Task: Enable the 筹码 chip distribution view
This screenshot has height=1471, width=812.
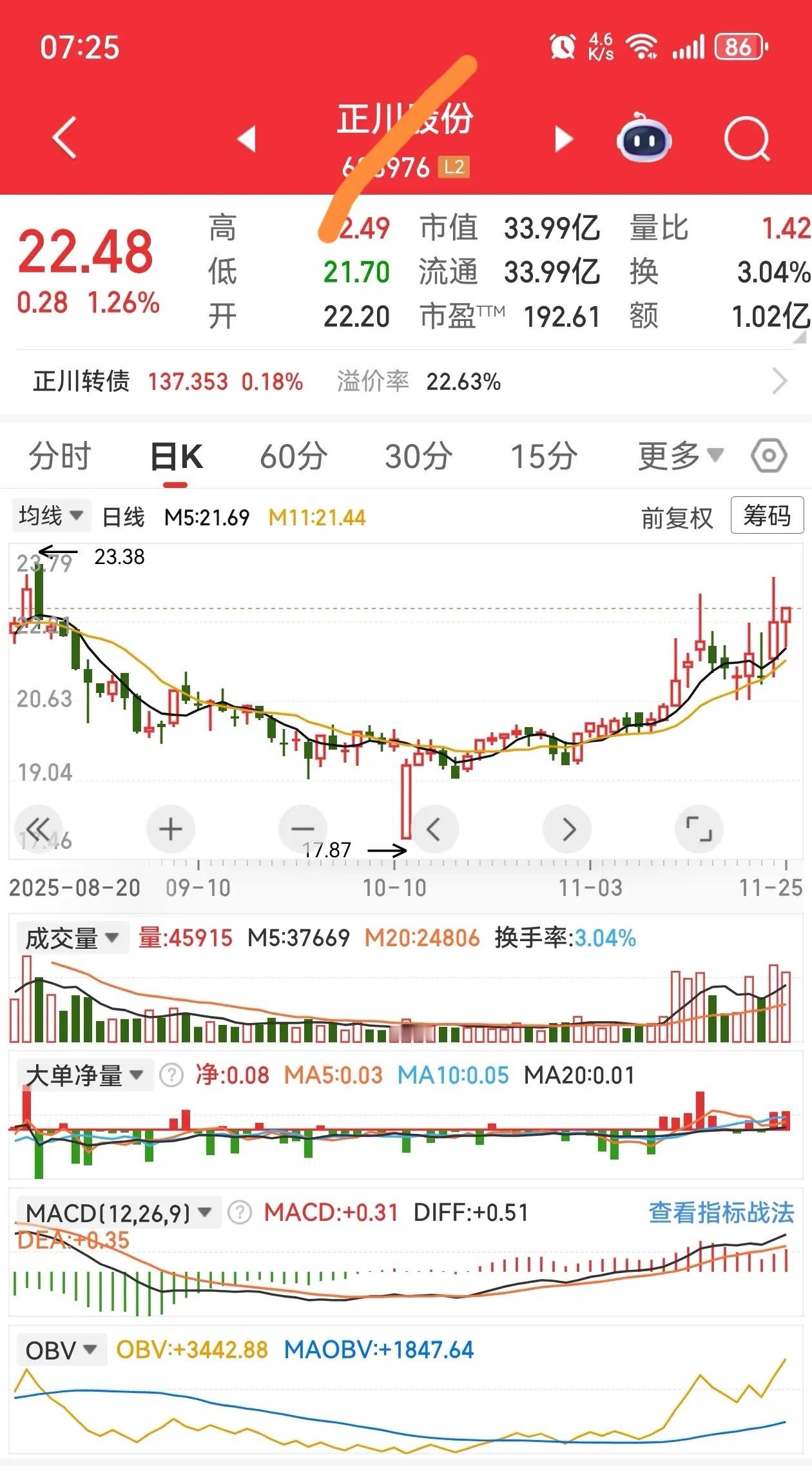Action: click(x=767, y=516)
